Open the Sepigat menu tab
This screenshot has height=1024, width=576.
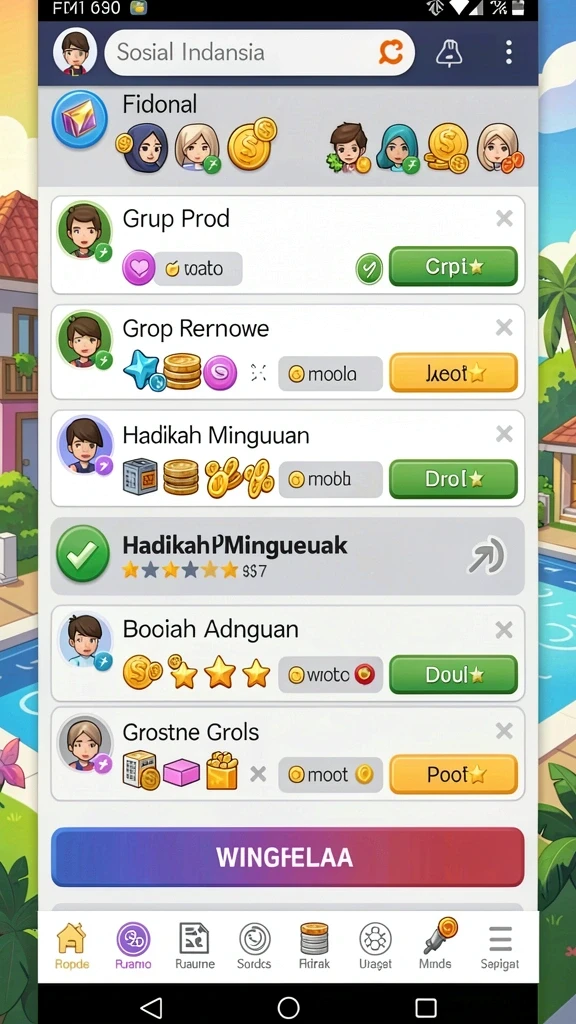tap(500, 946)
